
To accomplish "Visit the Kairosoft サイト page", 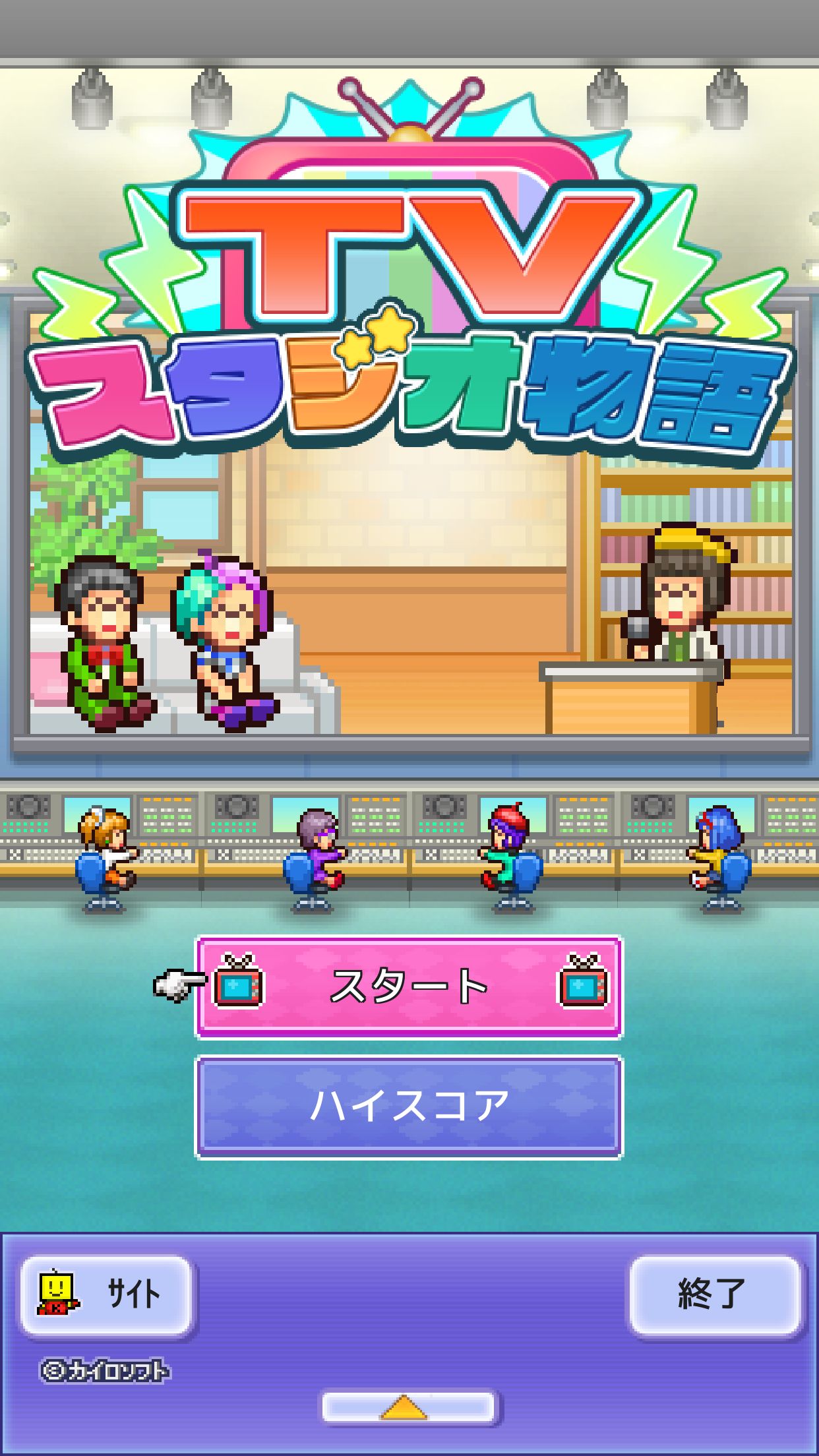I will [106, 1296].
